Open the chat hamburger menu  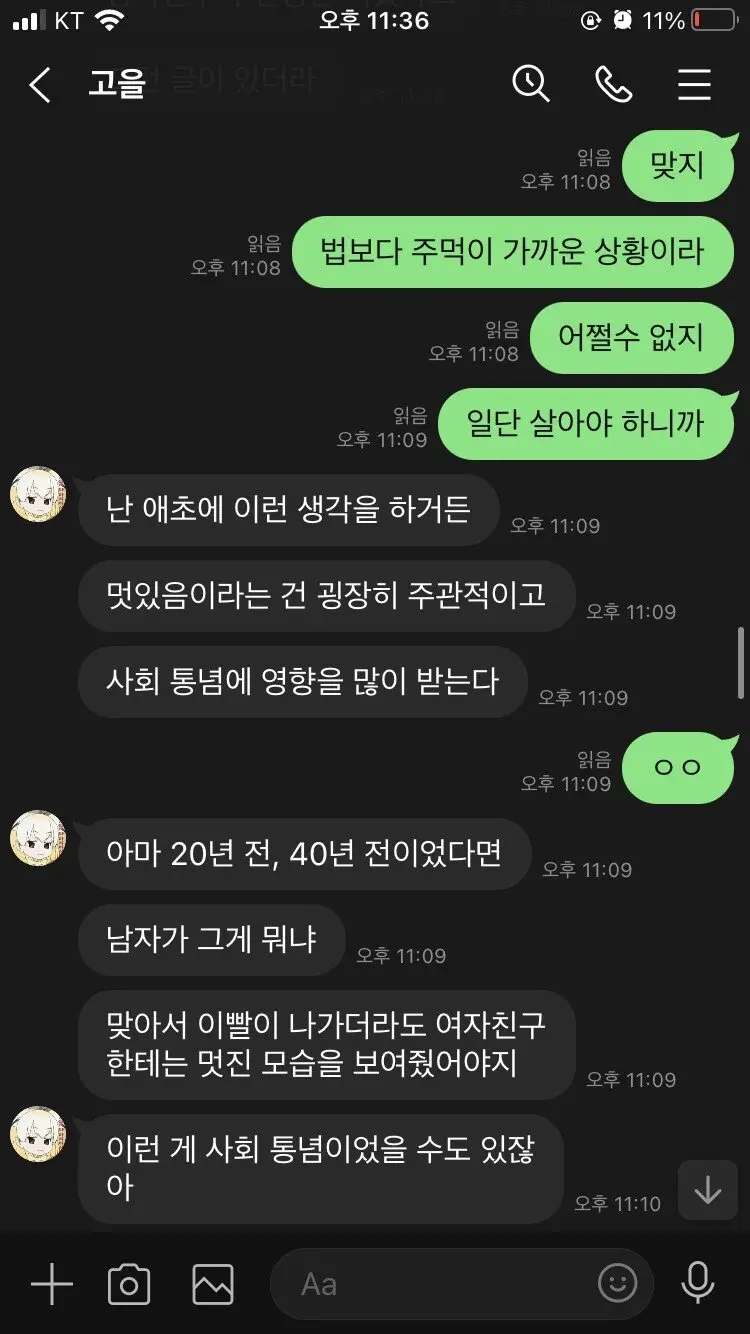pyautogui.click(x=694, y=85)
